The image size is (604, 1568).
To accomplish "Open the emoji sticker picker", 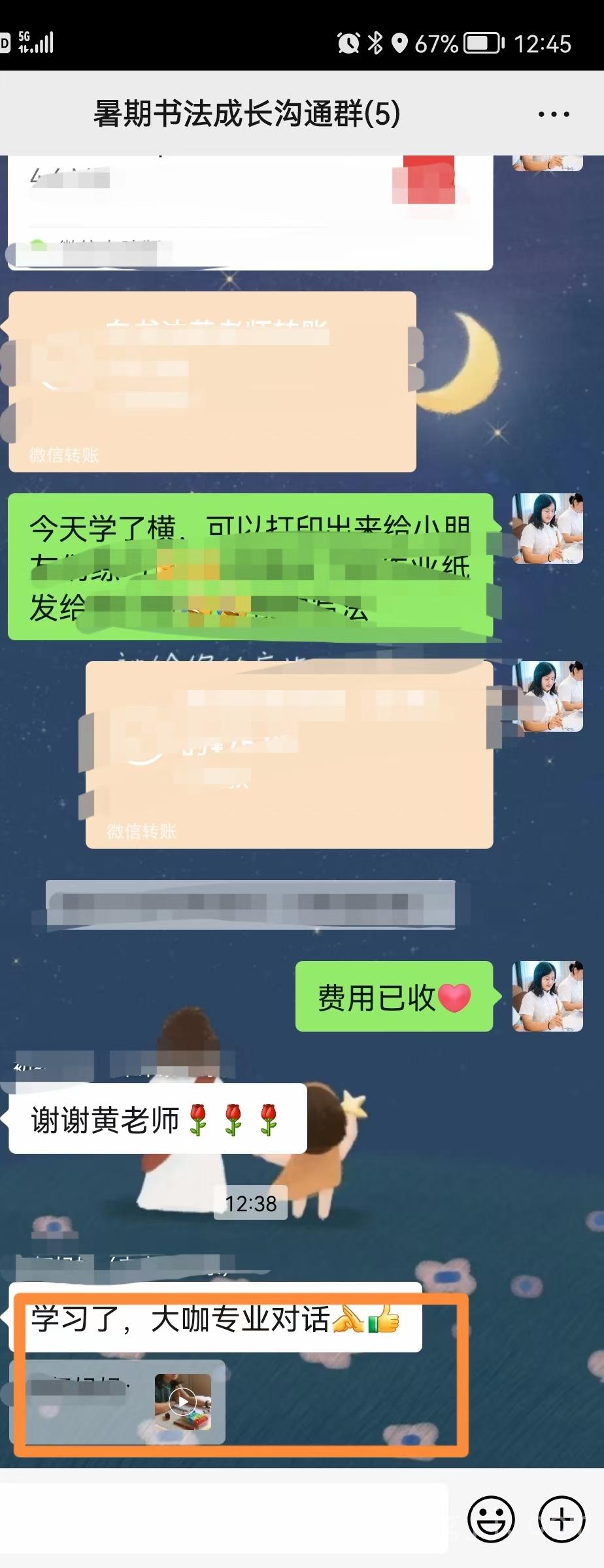I will tap(490, 1518).
